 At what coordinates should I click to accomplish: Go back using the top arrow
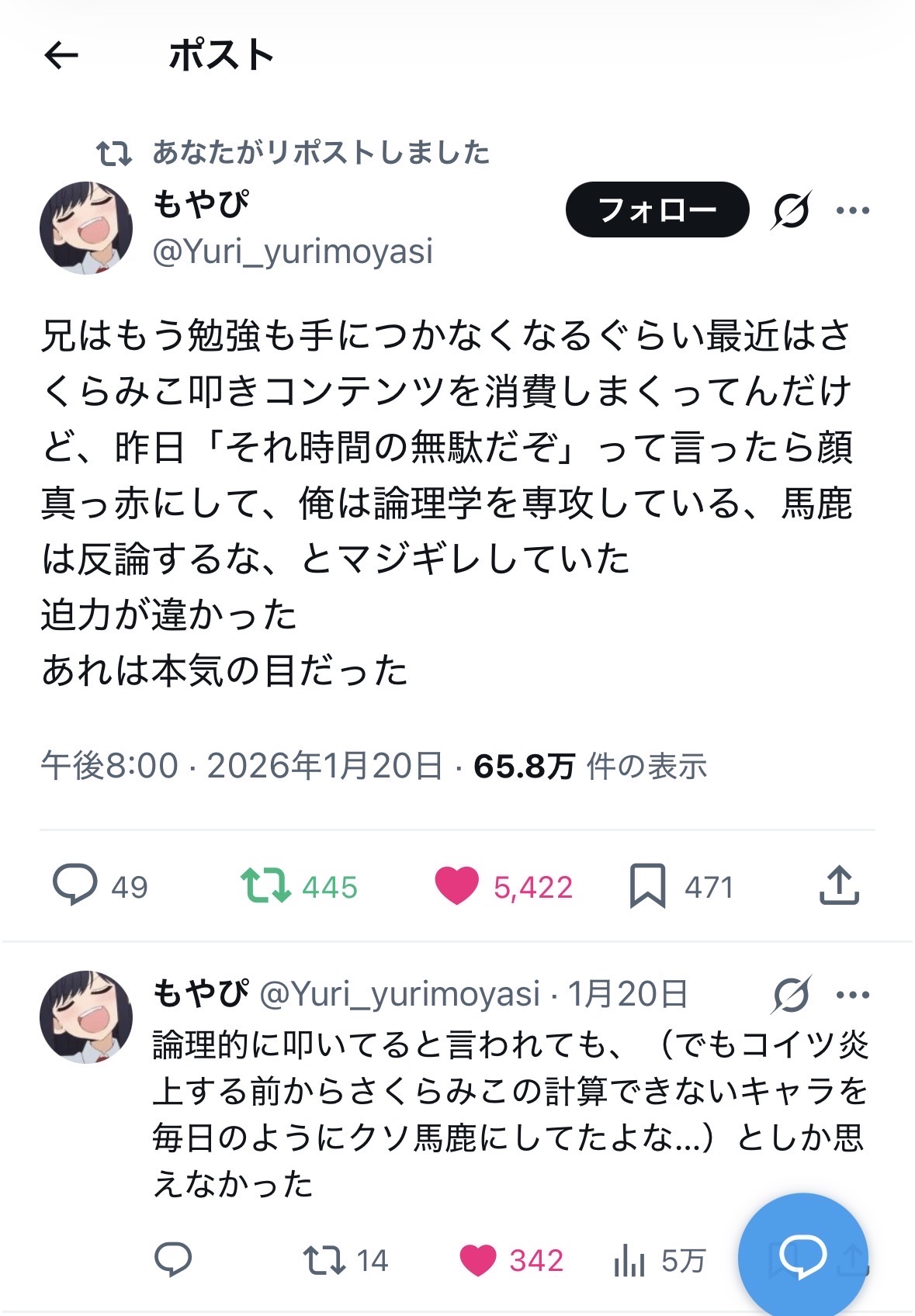(61, 55)
